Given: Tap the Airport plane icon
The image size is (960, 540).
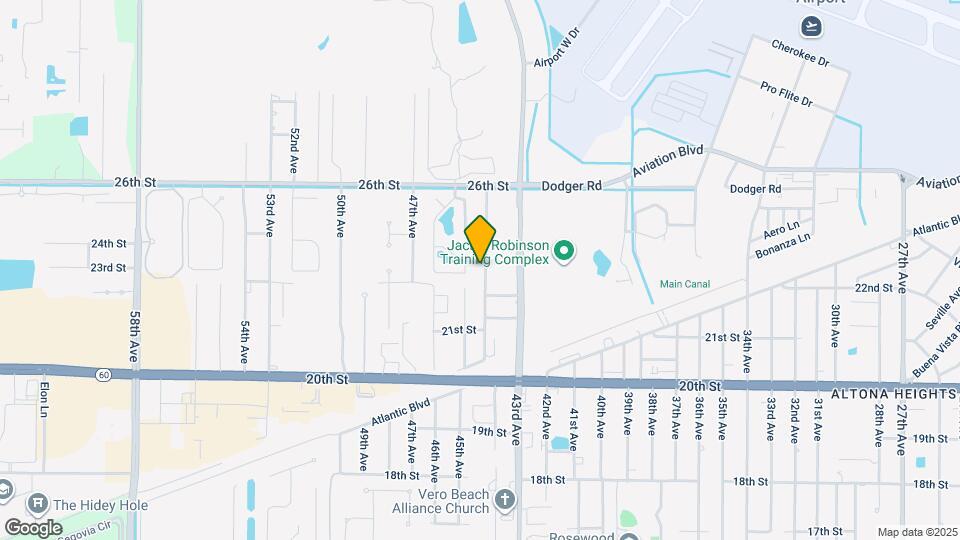Looking at the screenshot, I should pyautogui.click(x=812, y=25).
